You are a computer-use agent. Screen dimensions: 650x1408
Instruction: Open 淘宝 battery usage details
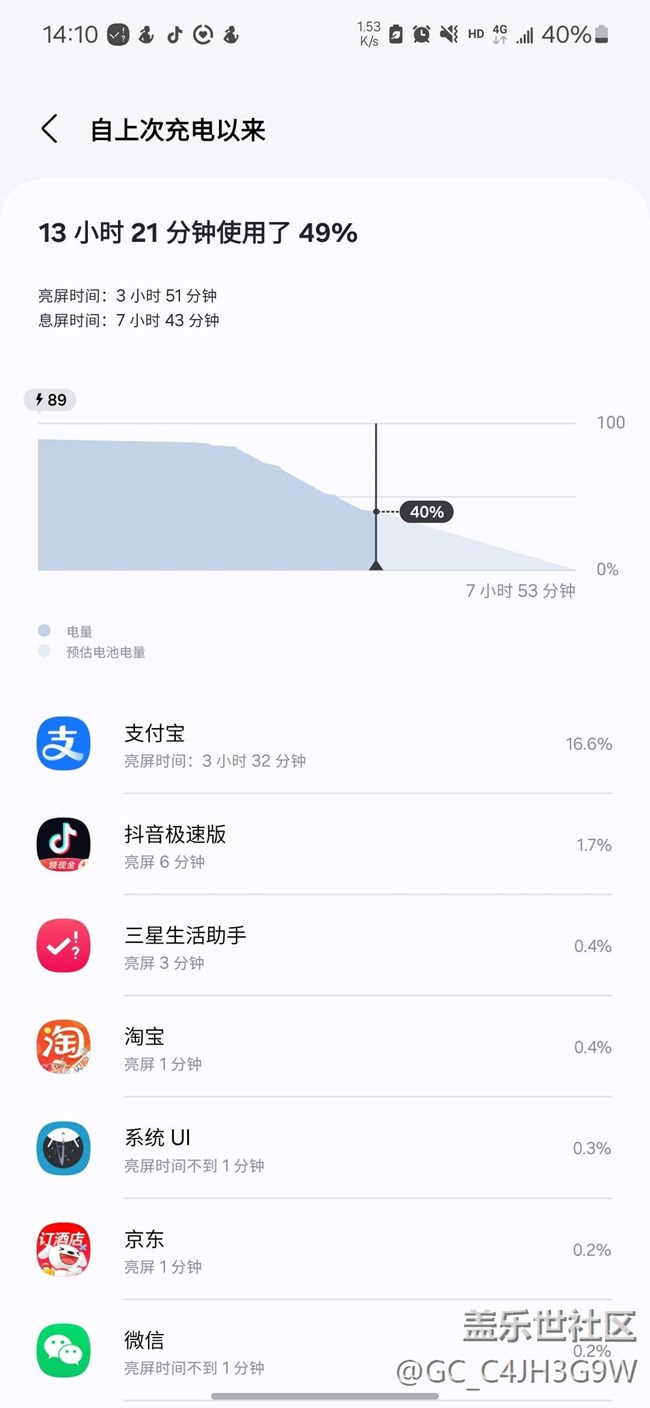coord(324,1047)
